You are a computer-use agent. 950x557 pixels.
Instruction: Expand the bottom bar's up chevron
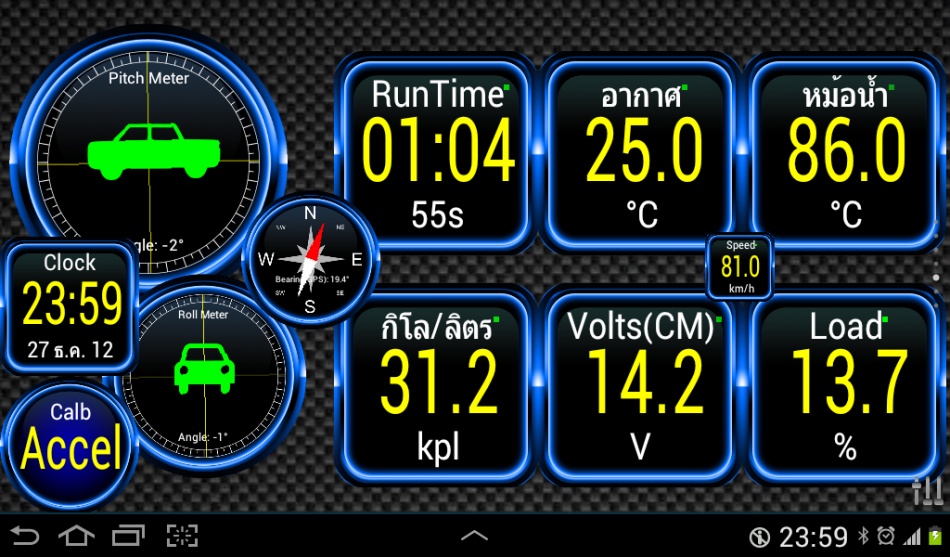point(474,536)
